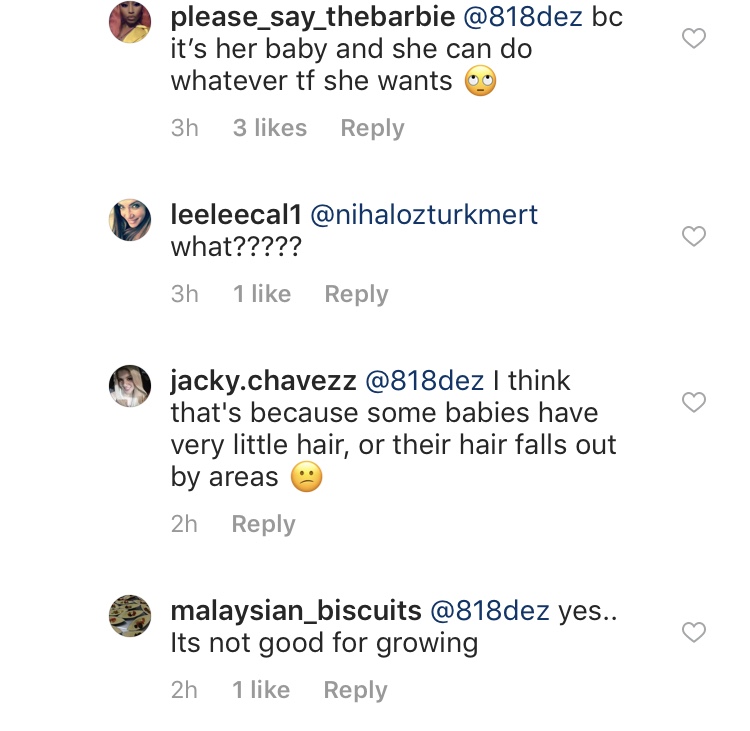View 1 like on malaysian_biscuits' comment

click(x=261, y=690)
